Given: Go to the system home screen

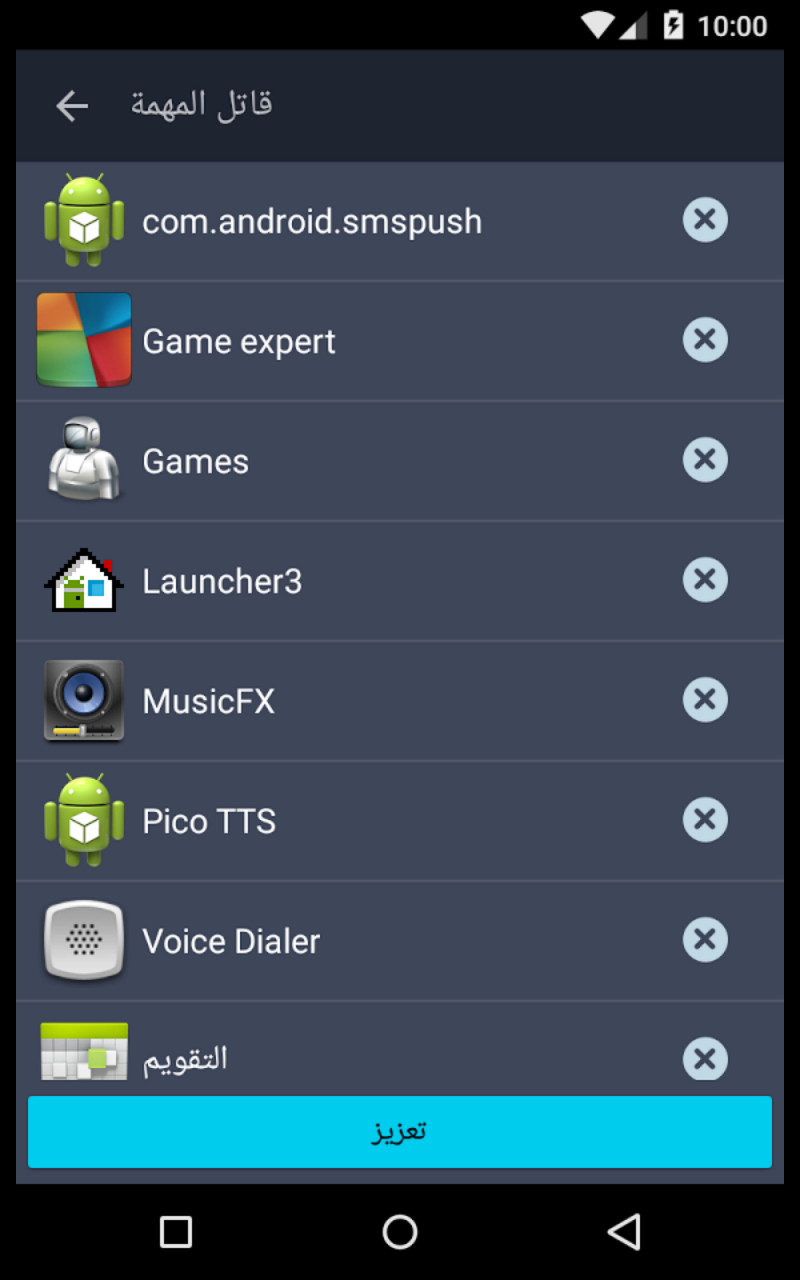Looking at the screenshot, I should point(400,1232).
